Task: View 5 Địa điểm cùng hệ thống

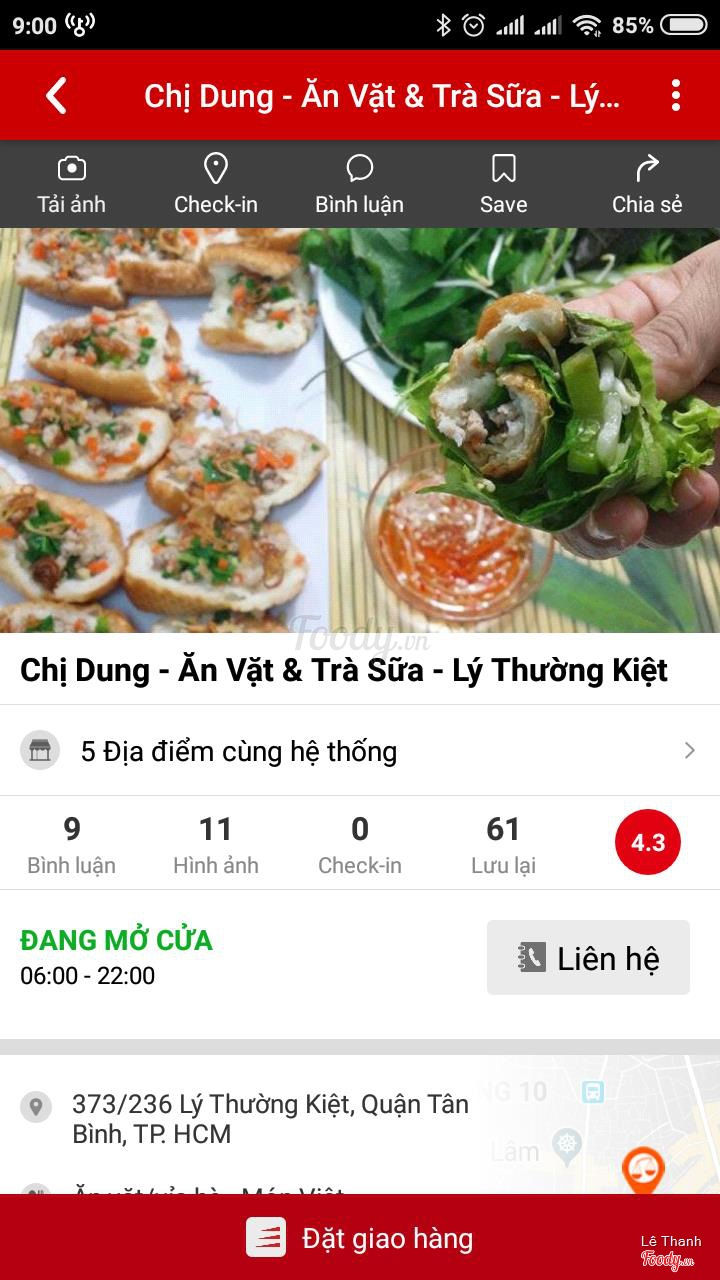Action: pos(360,751)
